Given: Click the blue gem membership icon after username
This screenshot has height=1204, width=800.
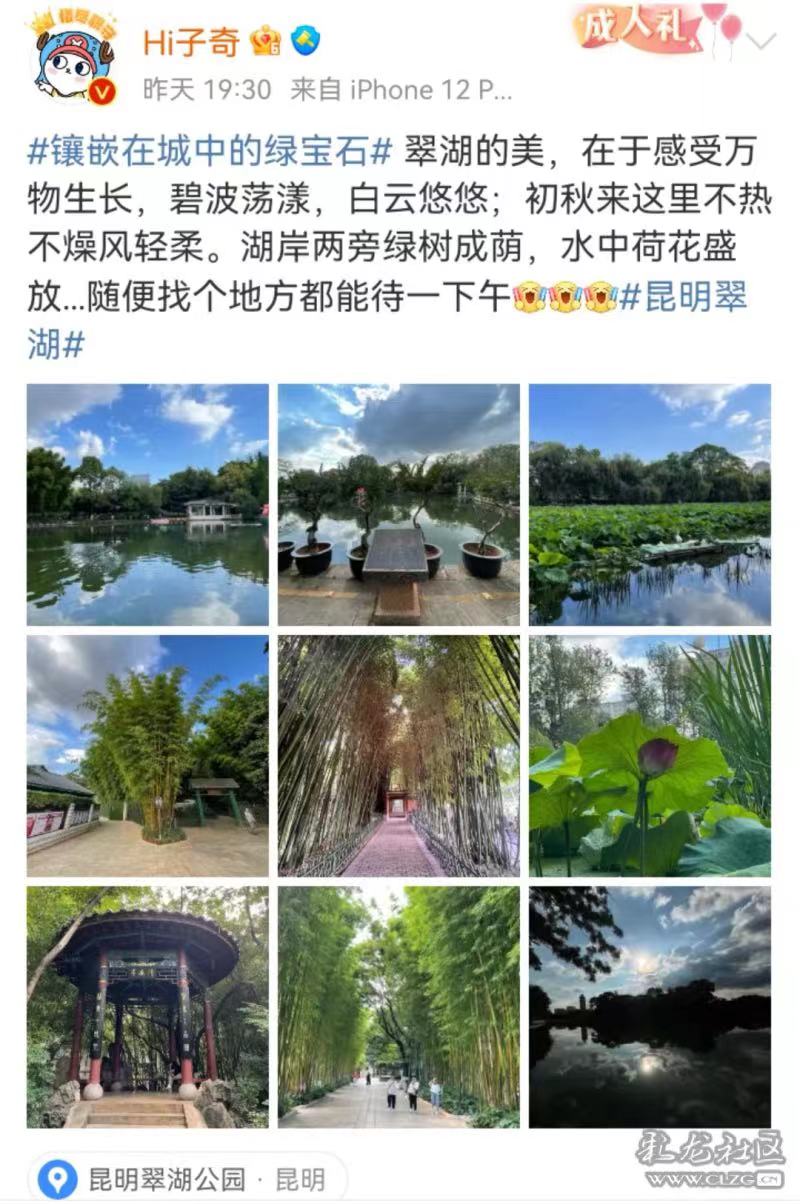Looking at the screenshot, I should coord(303,40).
